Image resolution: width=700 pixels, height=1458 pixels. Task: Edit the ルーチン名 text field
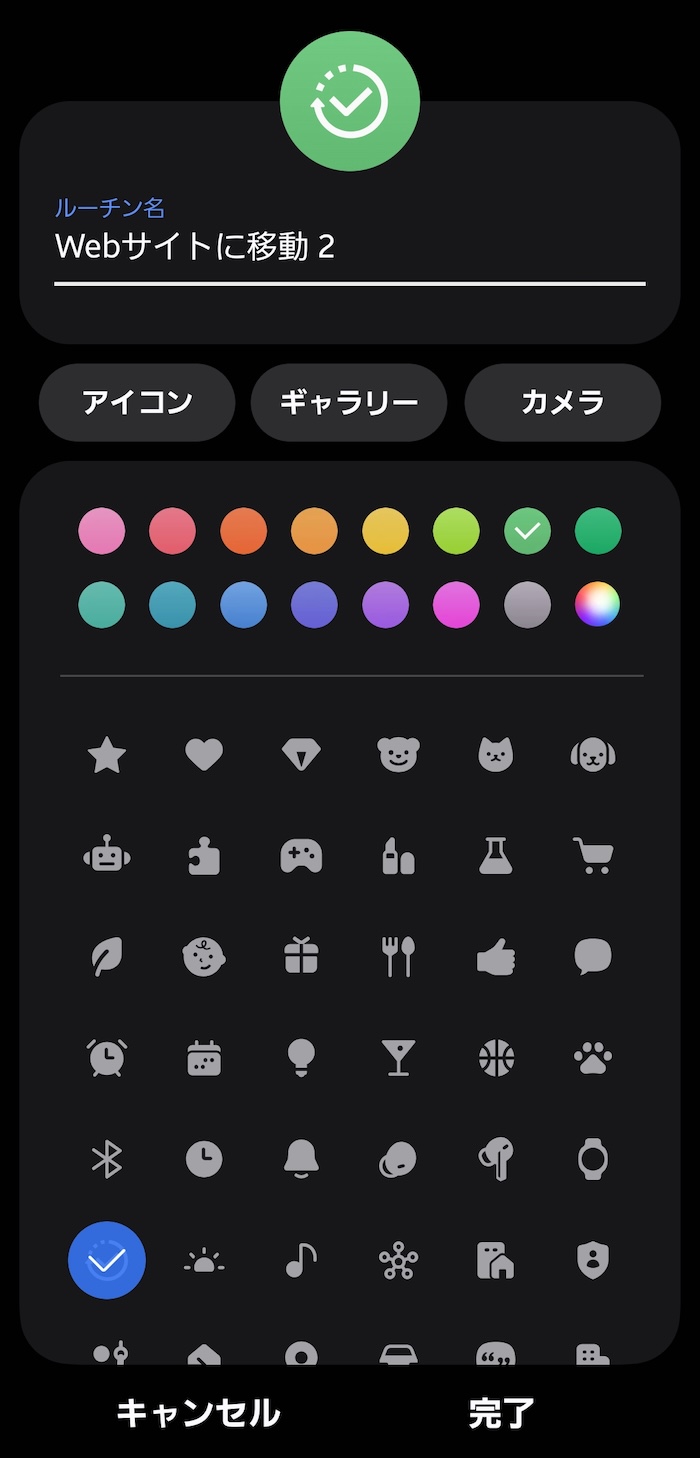tap(349, 247)
